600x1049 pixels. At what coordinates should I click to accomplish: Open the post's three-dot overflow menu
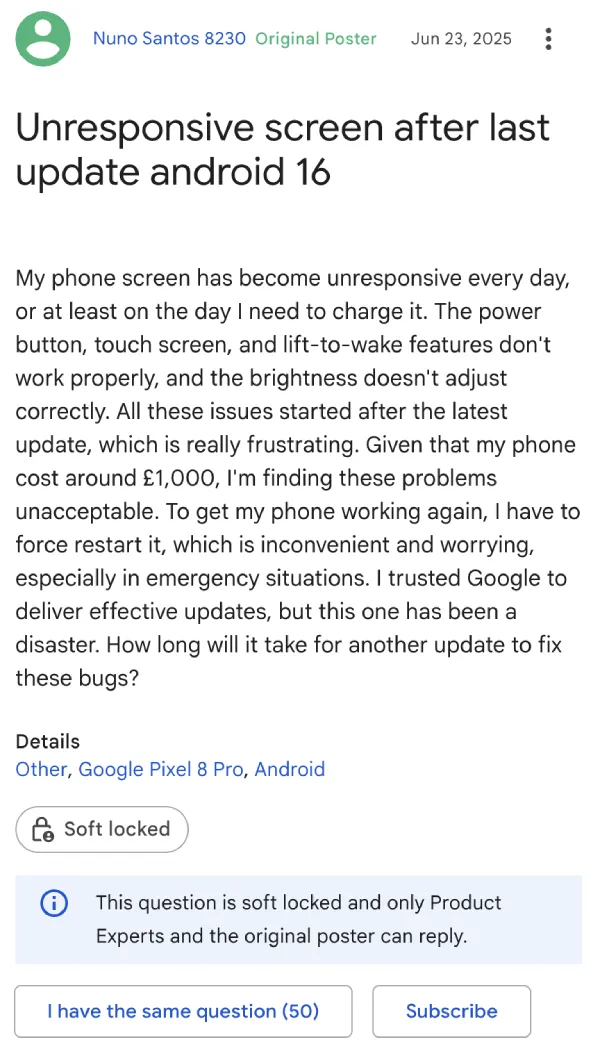coord(548,39)
